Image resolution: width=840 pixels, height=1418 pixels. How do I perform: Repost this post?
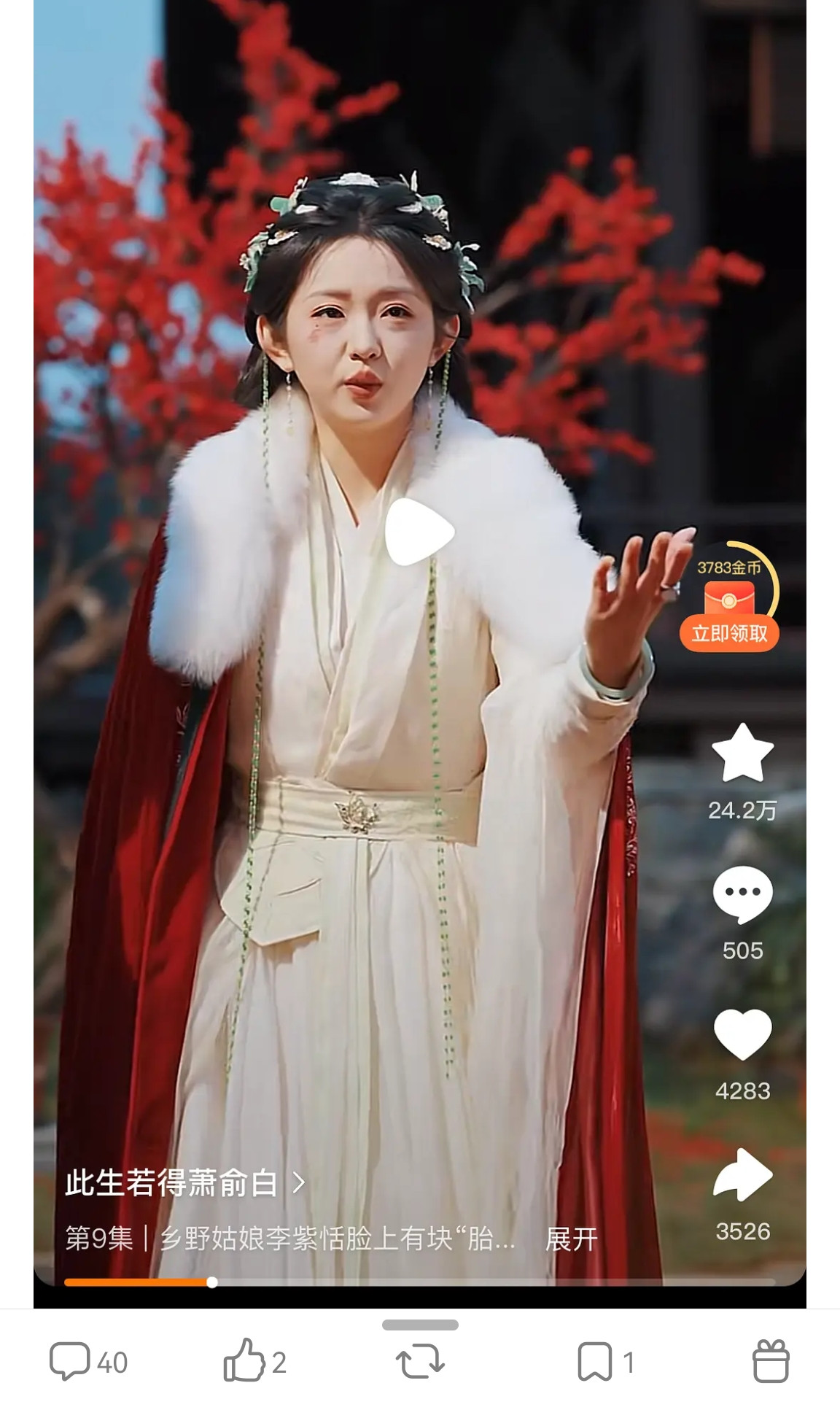coord(420,1361)
